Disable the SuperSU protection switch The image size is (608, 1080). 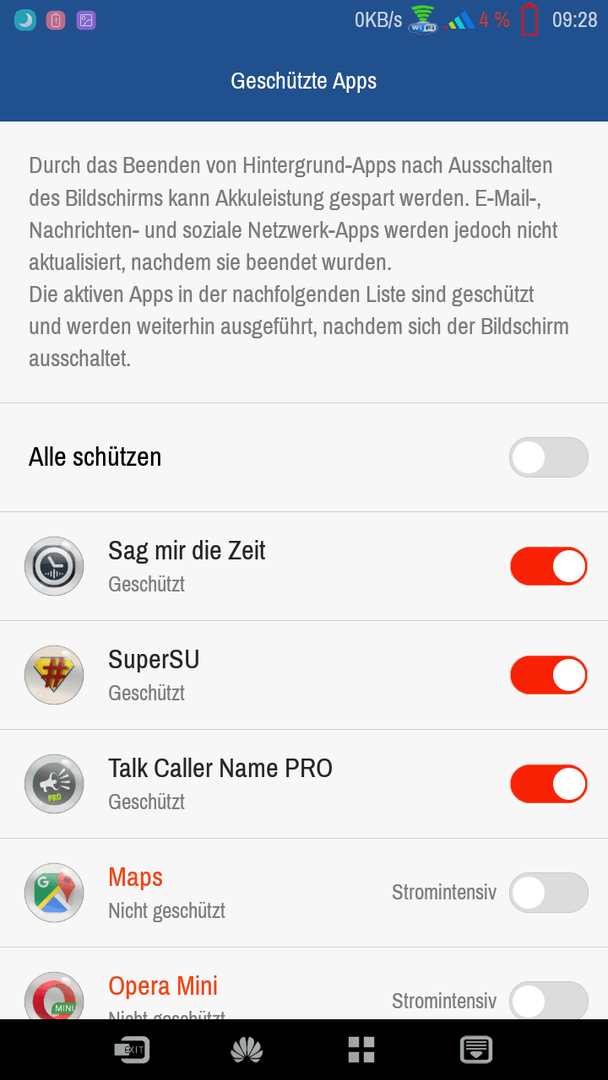pyautogui.click(x=549, y=675)
